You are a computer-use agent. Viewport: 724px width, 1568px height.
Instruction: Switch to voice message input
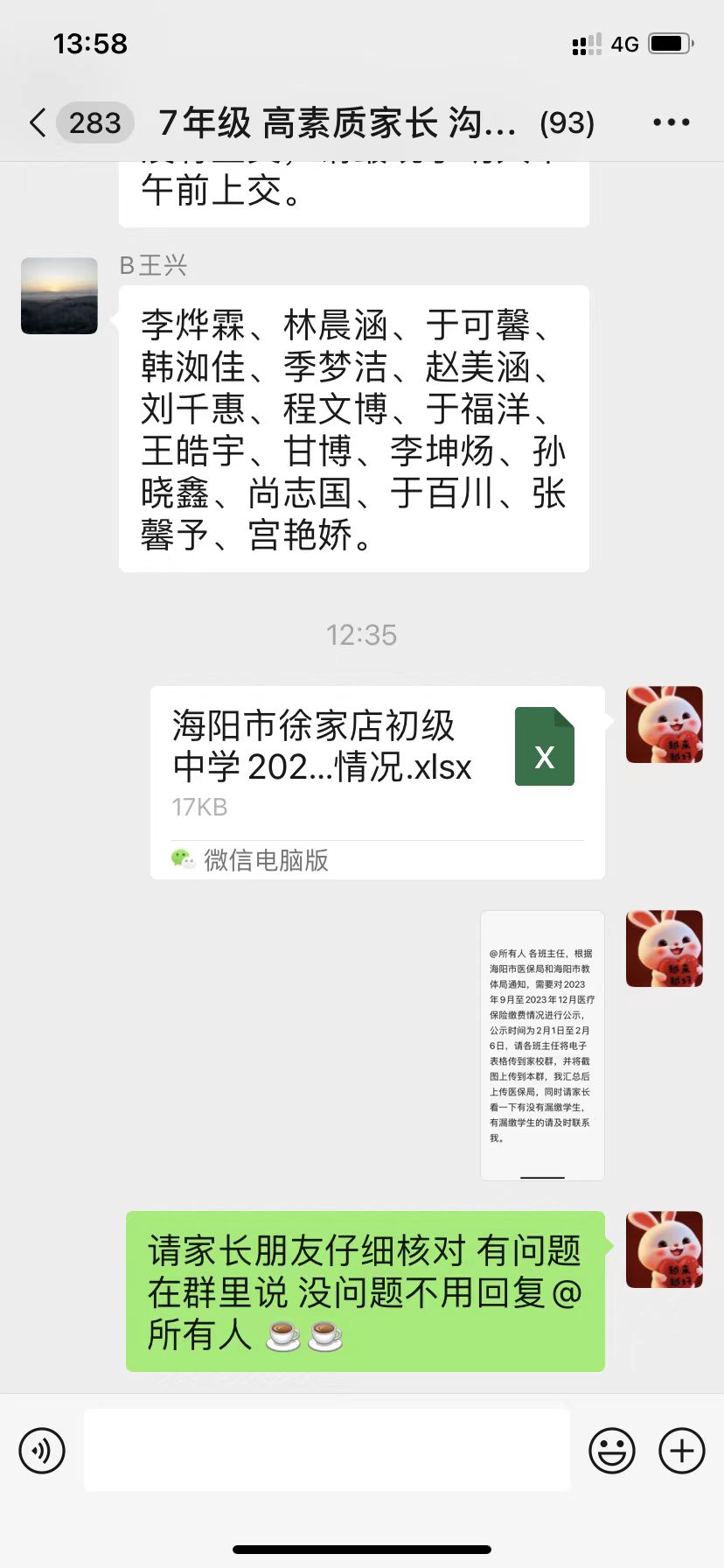(42, 1450)
